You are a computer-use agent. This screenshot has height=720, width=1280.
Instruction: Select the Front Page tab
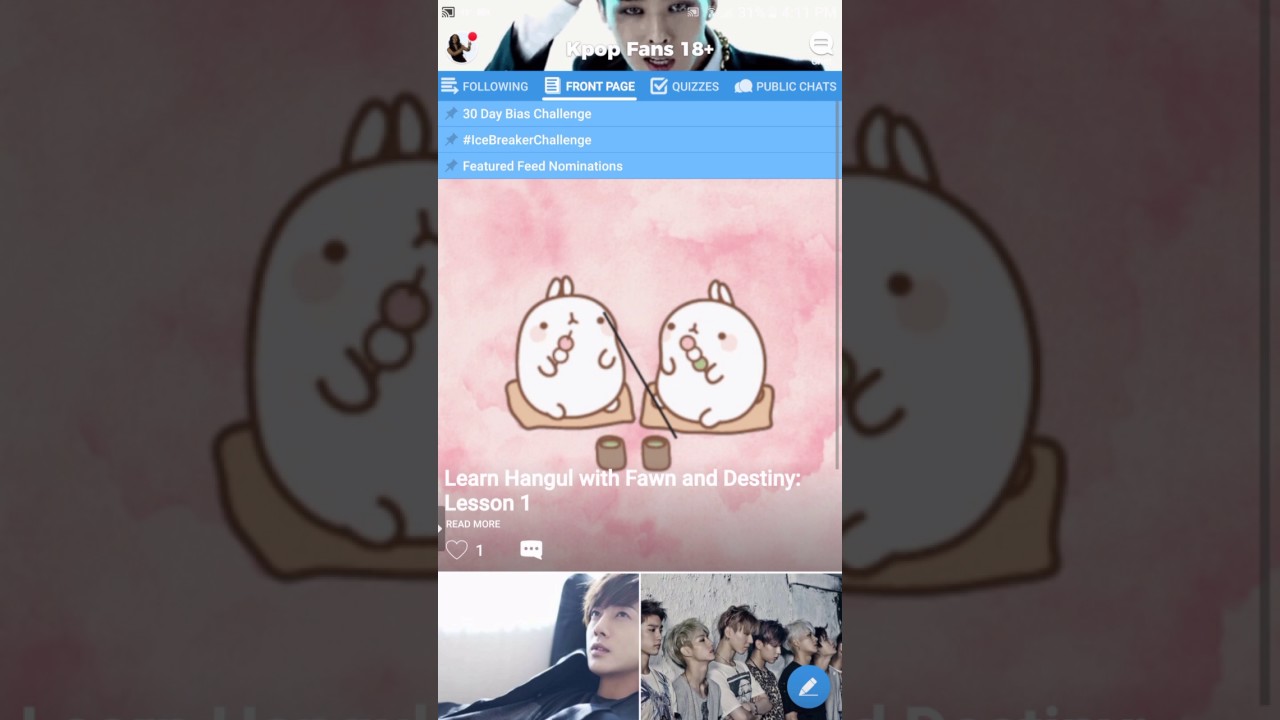click(x=590, y=87)
